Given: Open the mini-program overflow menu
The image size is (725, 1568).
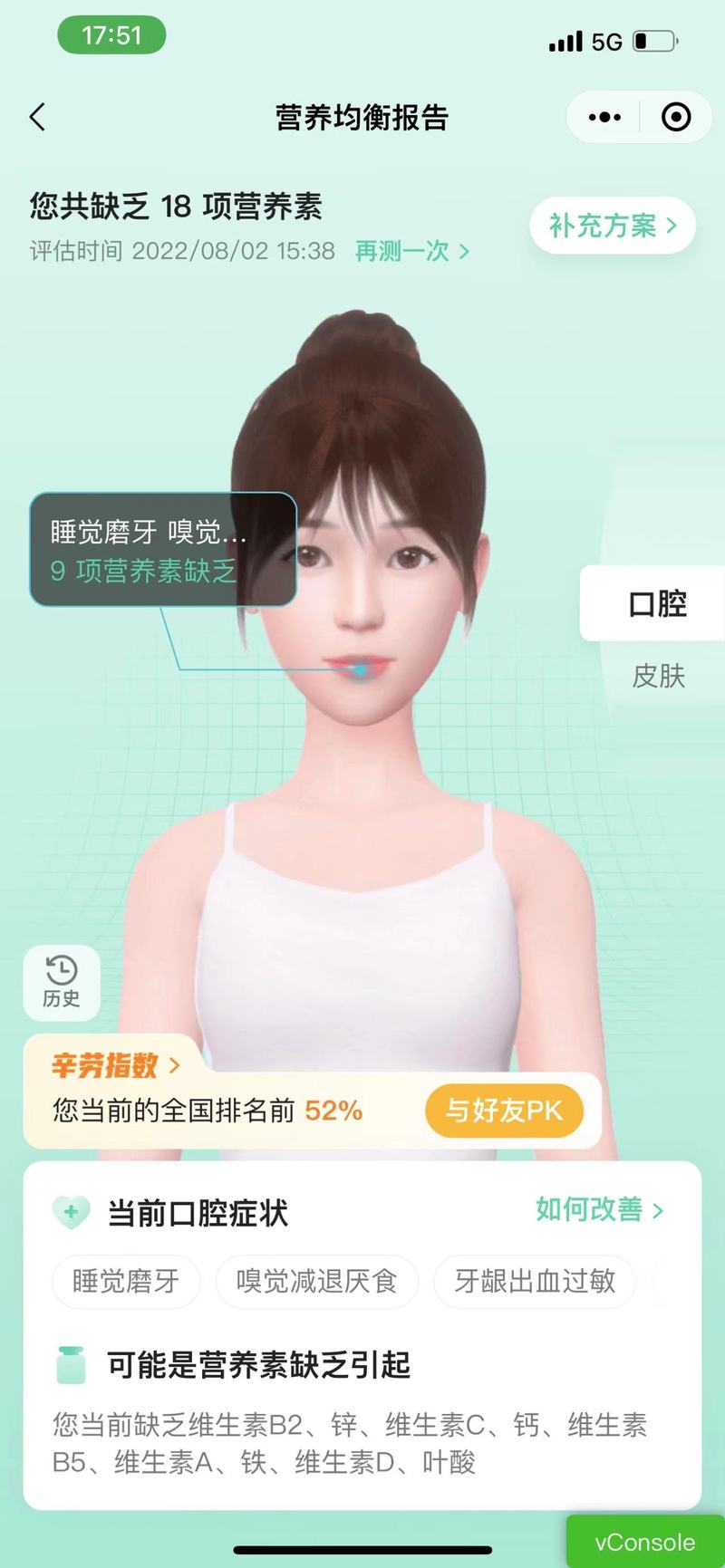Looking at the screenshot, I should [604, 117].
